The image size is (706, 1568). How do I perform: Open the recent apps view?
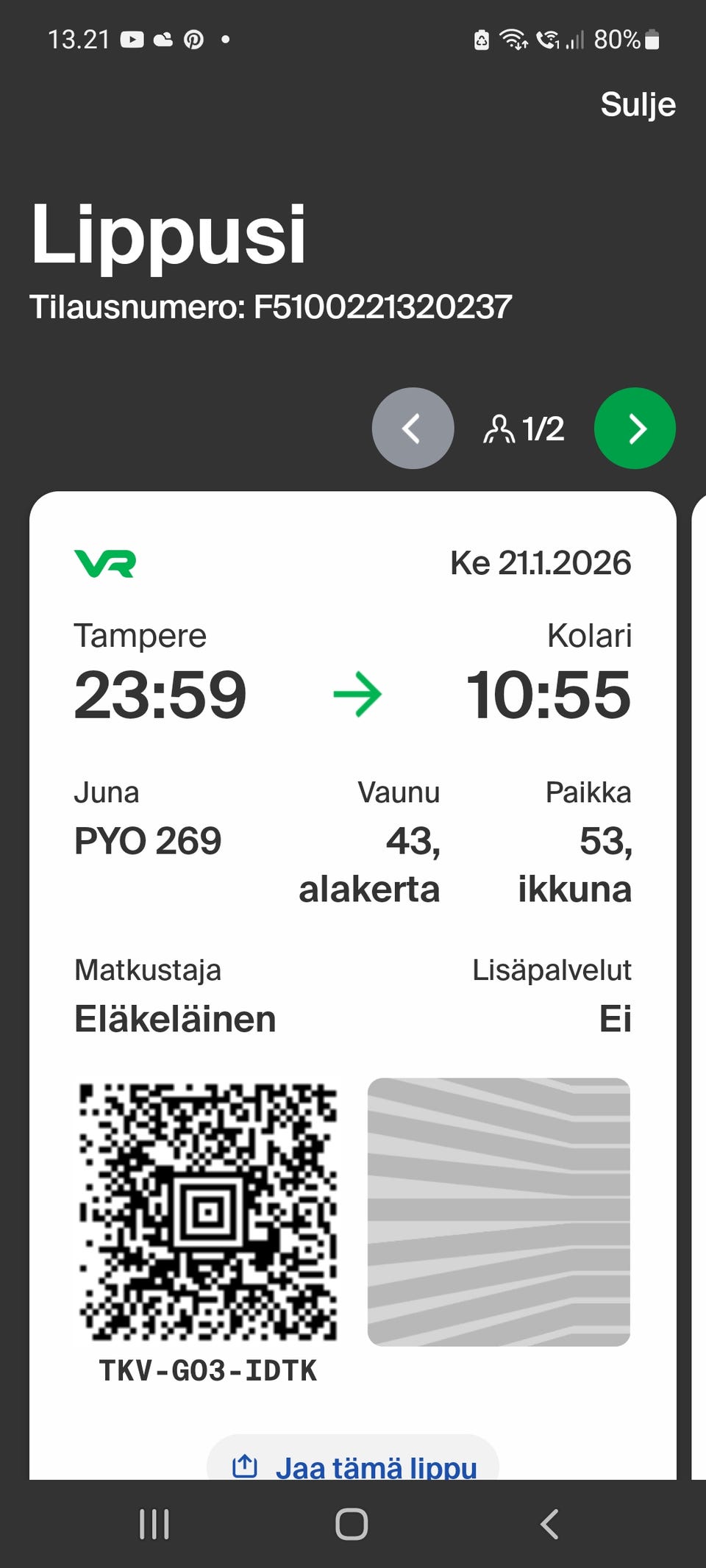[154, 1524]
